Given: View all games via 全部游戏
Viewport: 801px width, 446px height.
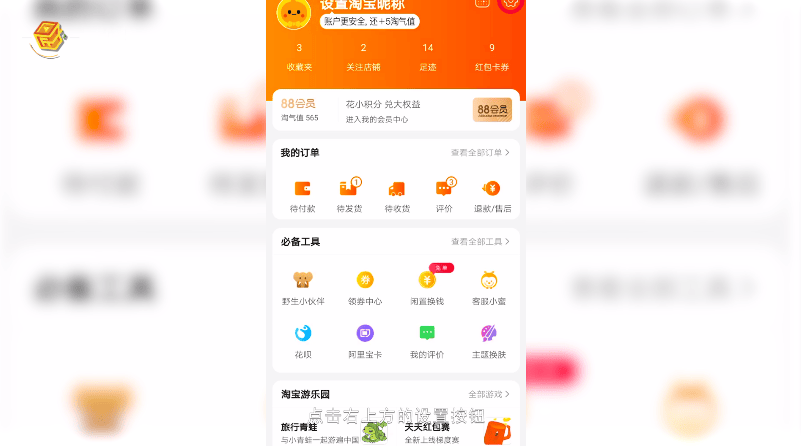Looking at the screenshot, I should [x=489, y=395].
